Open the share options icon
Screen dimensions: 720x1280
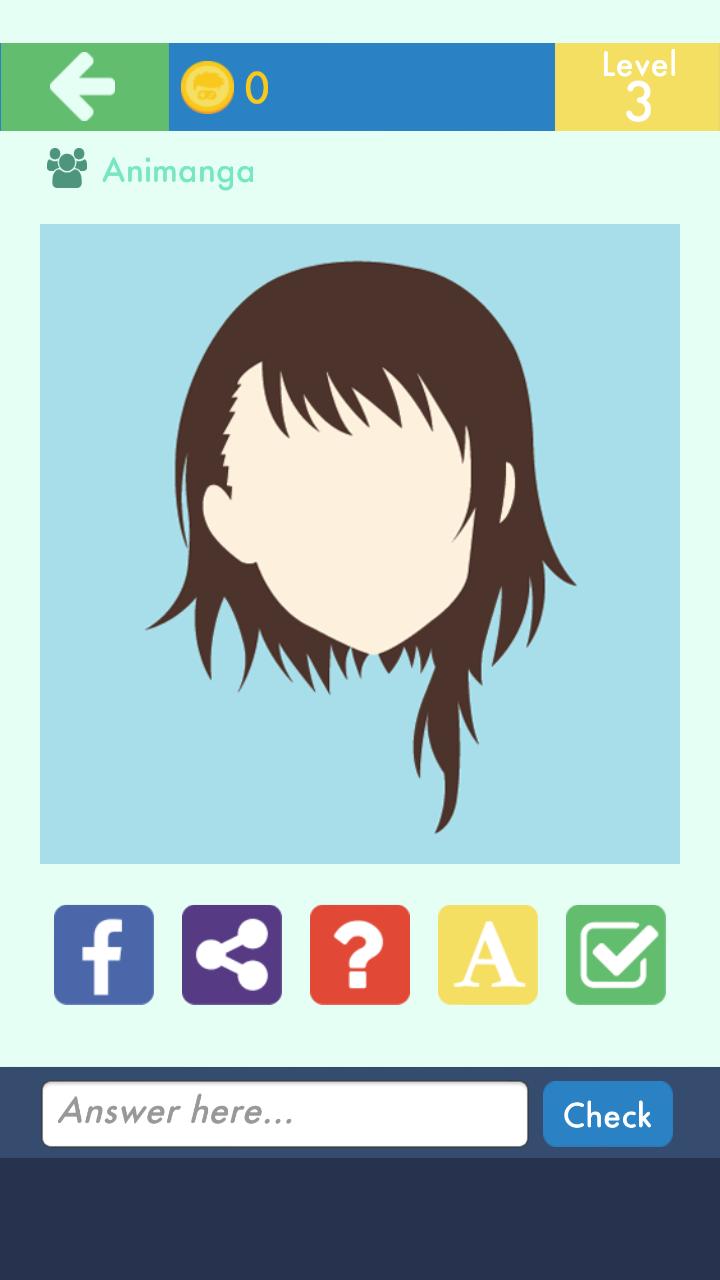pyautogui.click(x=231, y=954)
